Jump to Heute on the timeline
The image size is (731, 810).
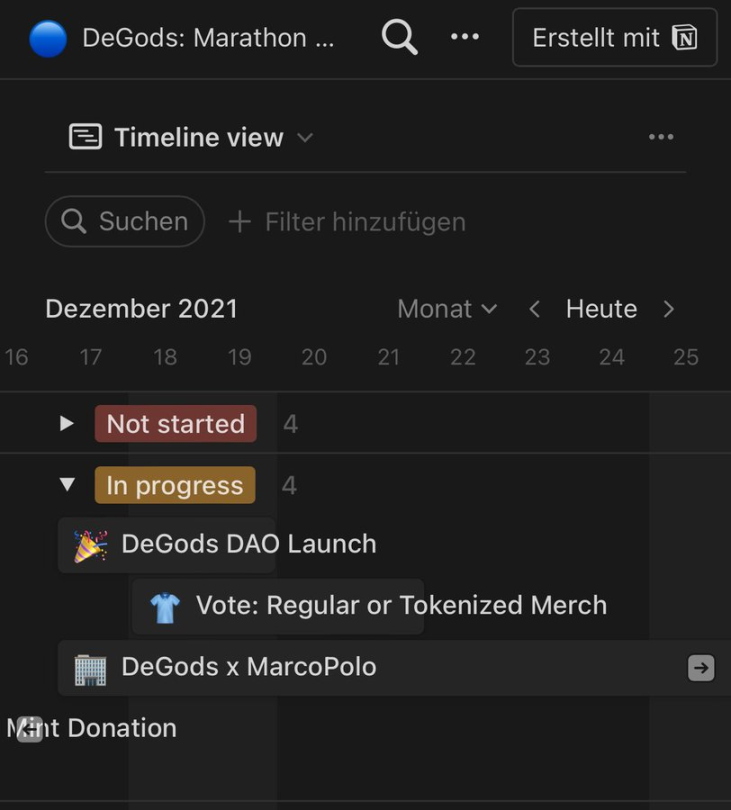[601, 309]
